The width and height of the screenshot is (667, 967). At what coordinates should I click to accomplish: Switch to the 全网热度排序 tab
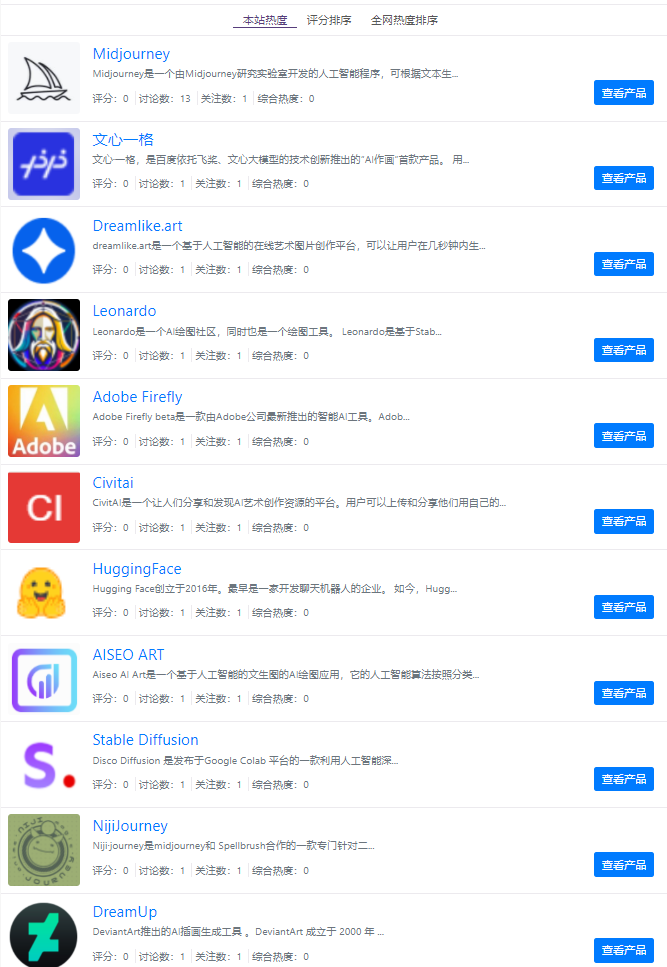pos(404,20)
